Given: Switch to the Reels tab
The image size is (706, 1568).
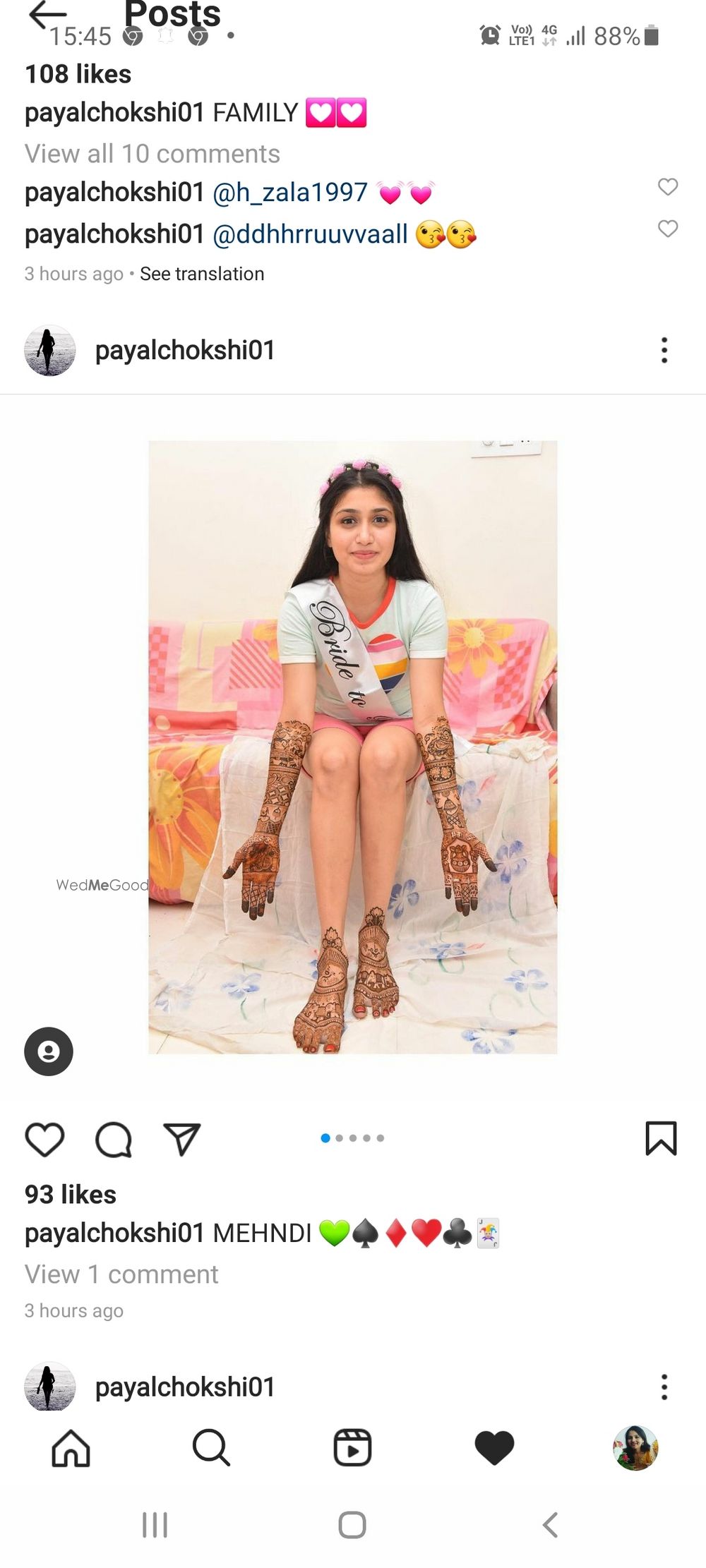Looking at the screenshot, I should (x=352, y=1448).
